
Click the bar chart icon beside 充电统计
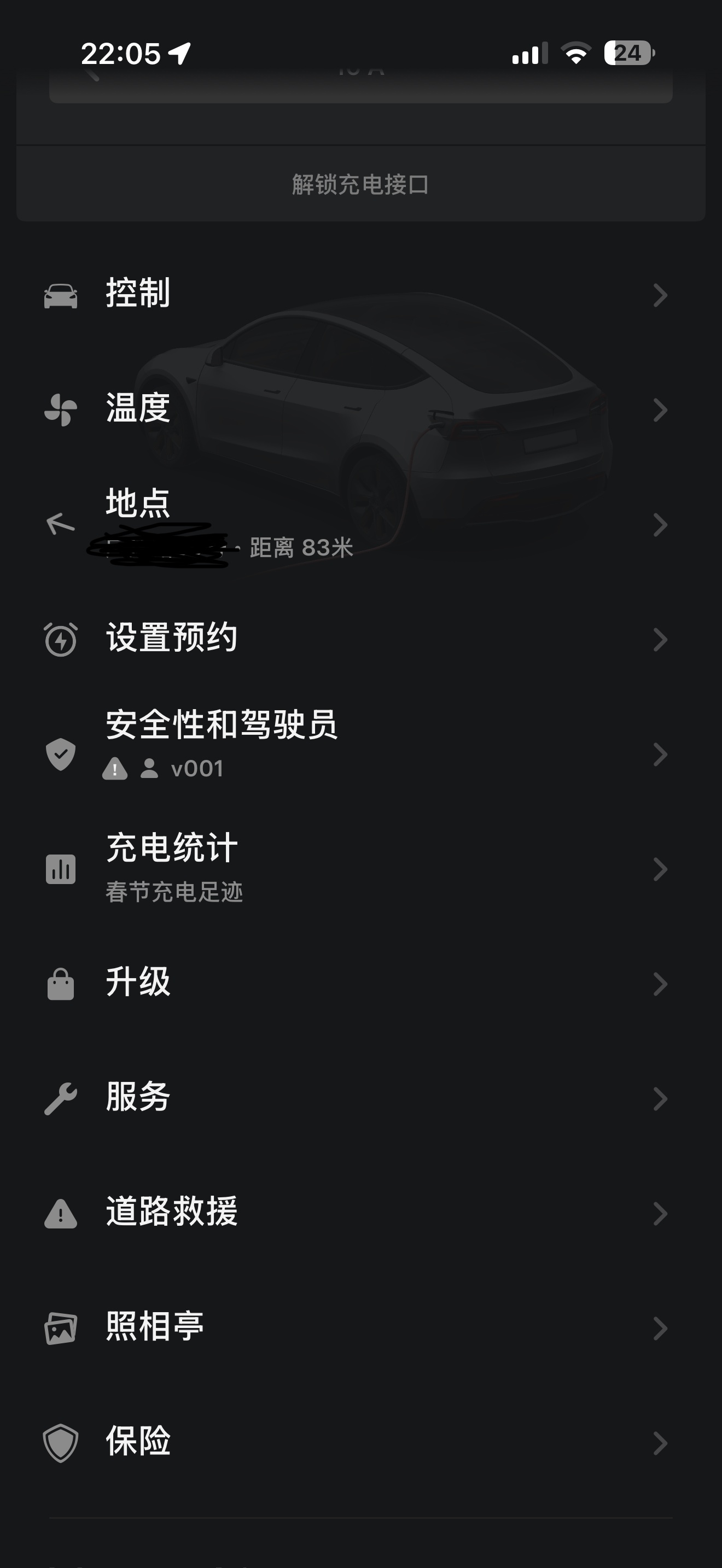click(x=60, y=870)
